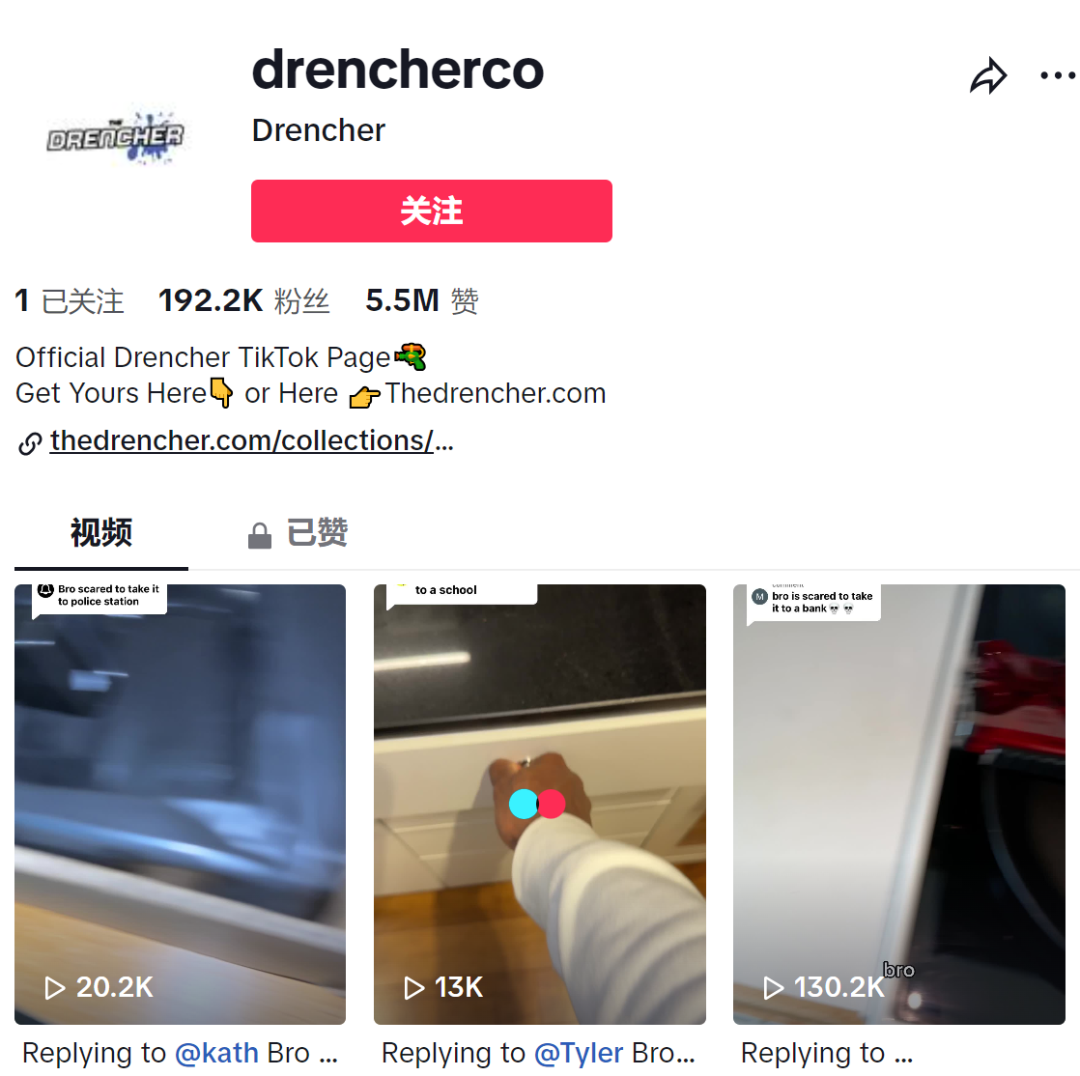Play the video with 130.2K views
The width and height of the screenshot is (1080, 1076).
pyautogui.click(x=898, y=804)
